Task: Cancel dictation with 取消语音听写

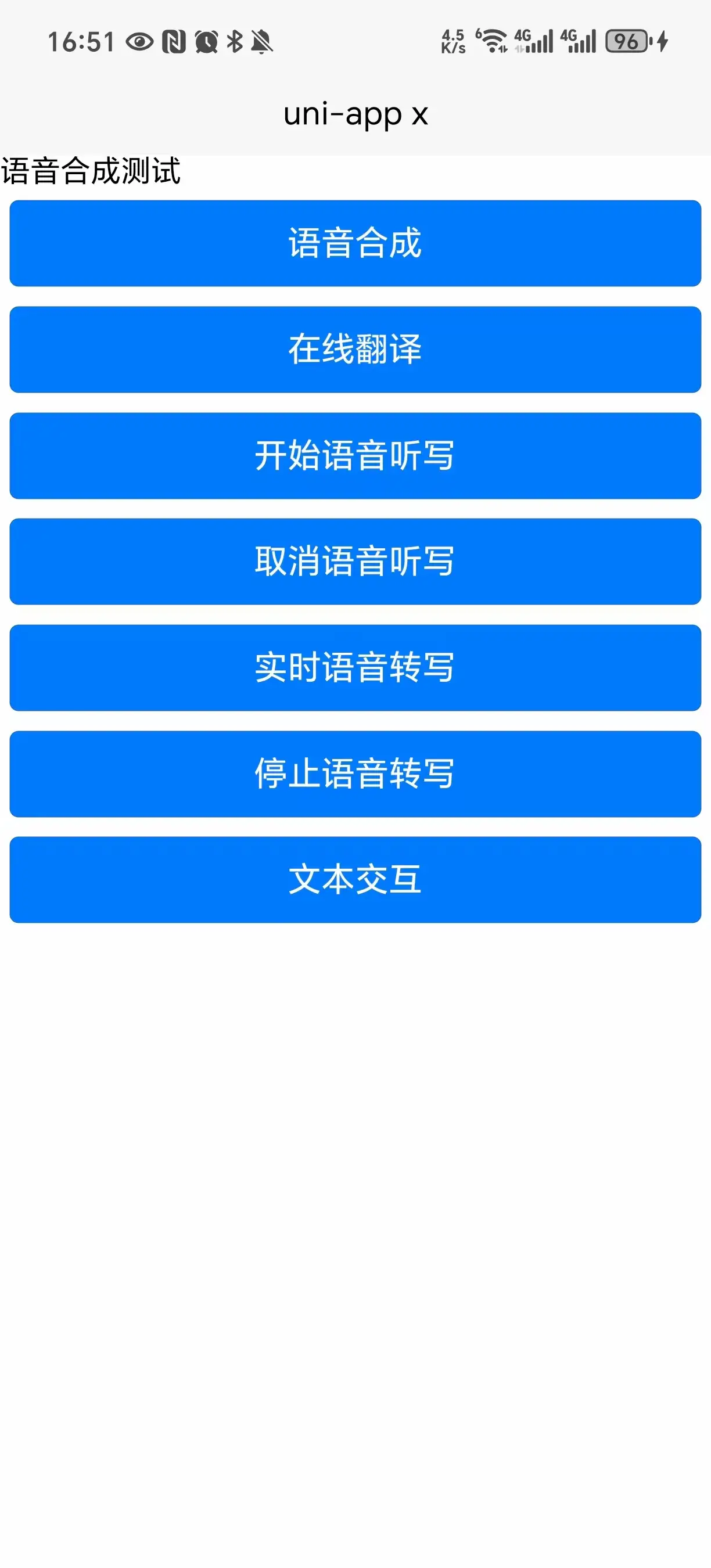Action: point(355,561)
